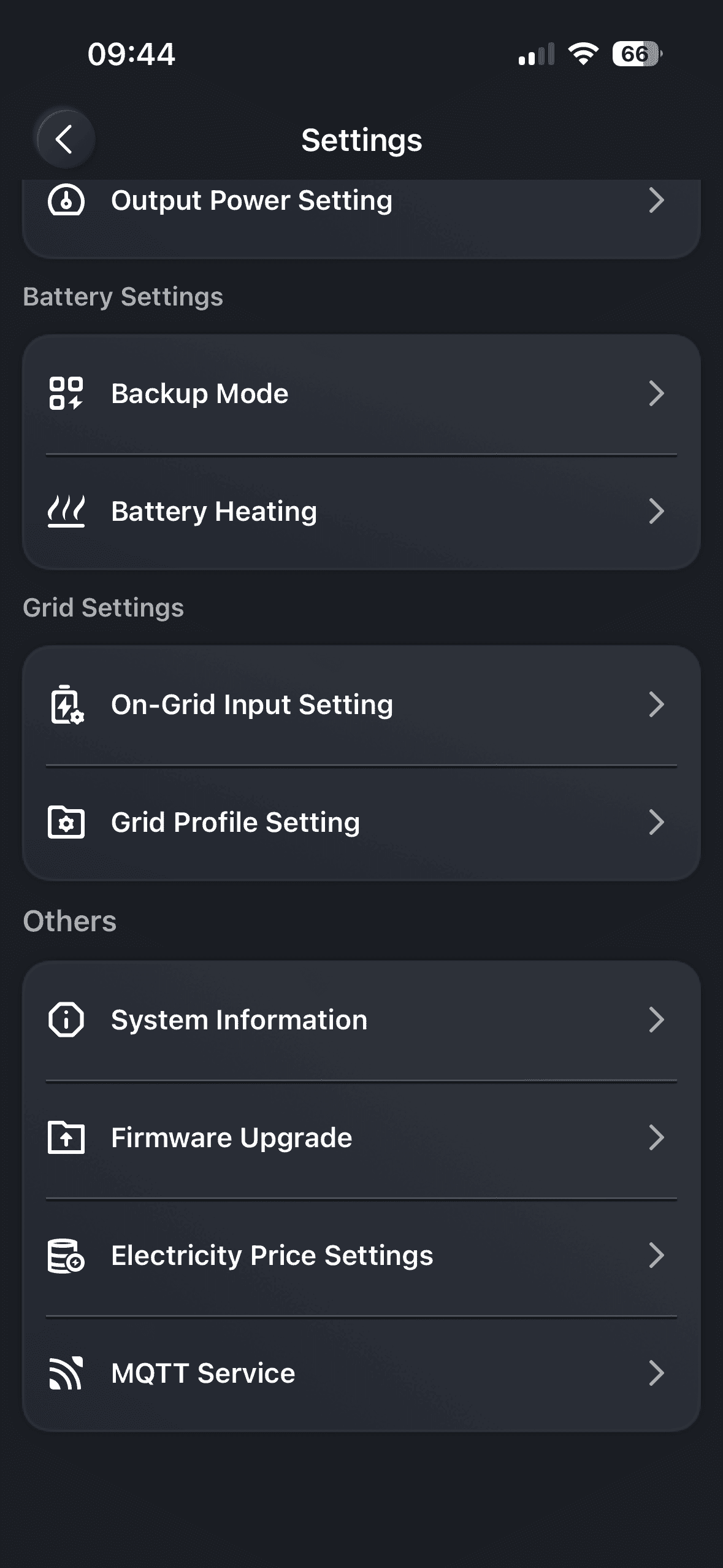Show System Information
723x1568 pixels.
pos(361,1020)
